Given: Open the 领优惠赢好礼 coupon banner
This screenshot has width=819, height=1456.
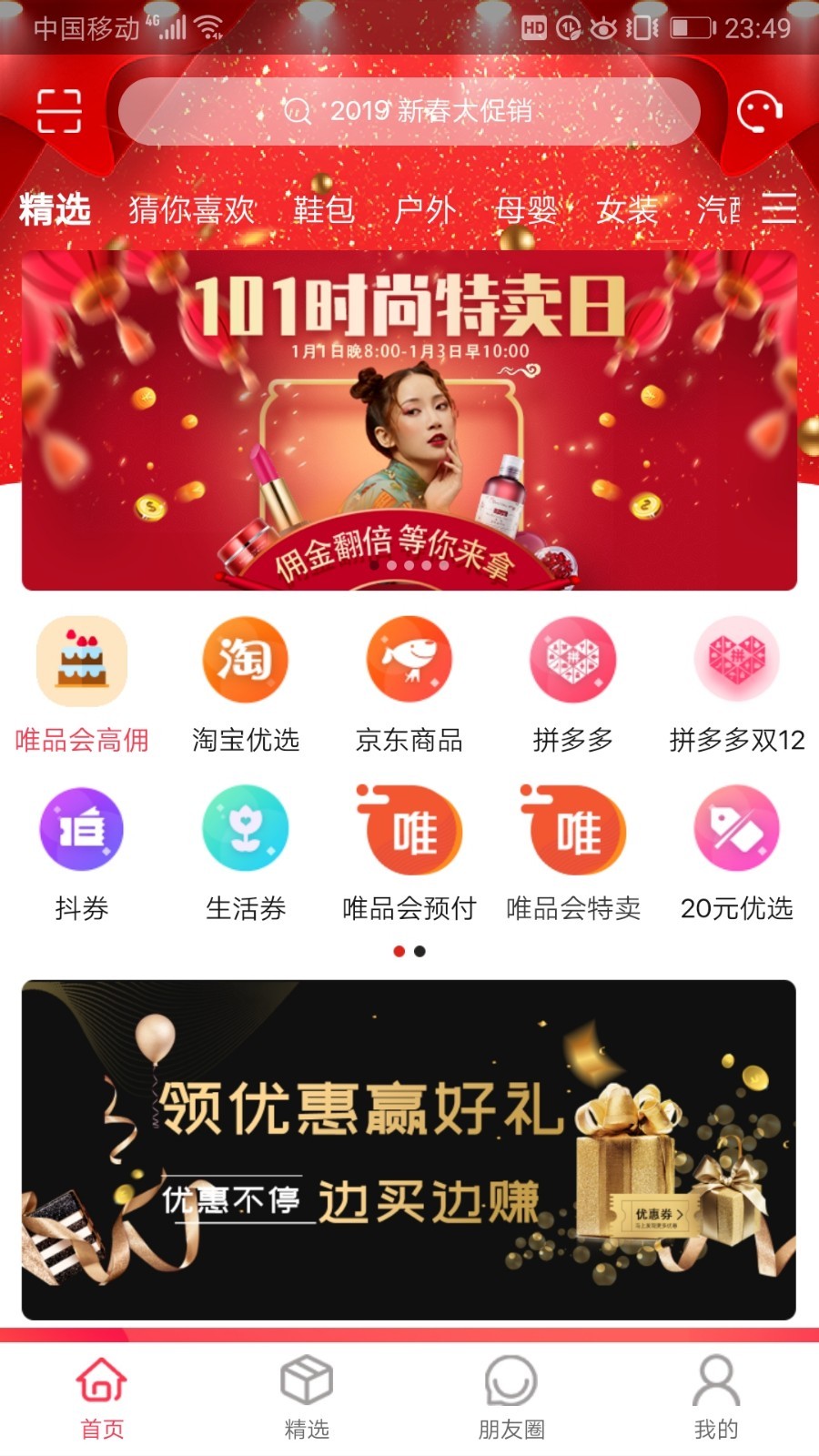Looking at the screenshot, I should pyautogui.click(x=409, y=1149).
